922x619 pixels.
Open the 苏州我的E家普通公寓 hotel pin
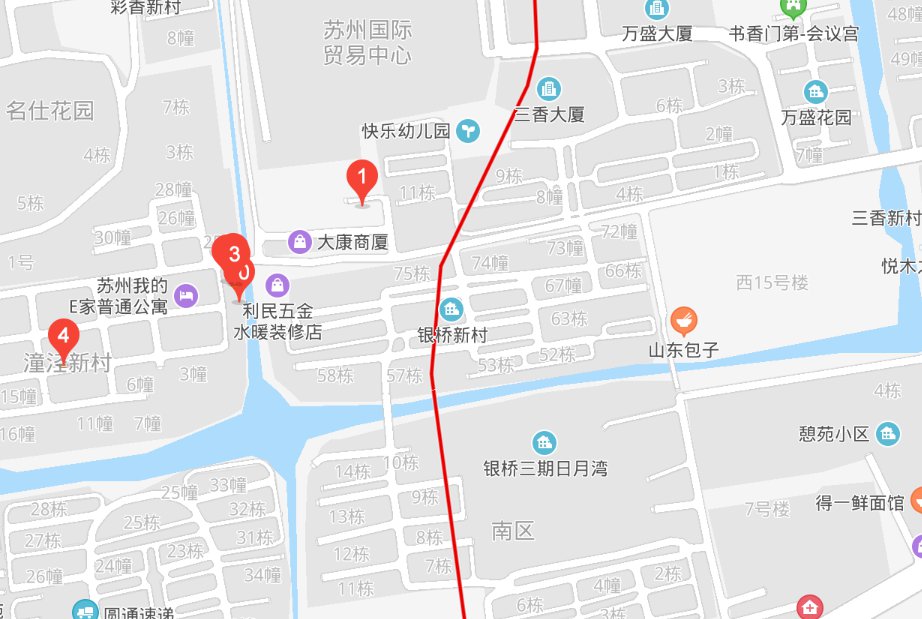tap(185, 295)
